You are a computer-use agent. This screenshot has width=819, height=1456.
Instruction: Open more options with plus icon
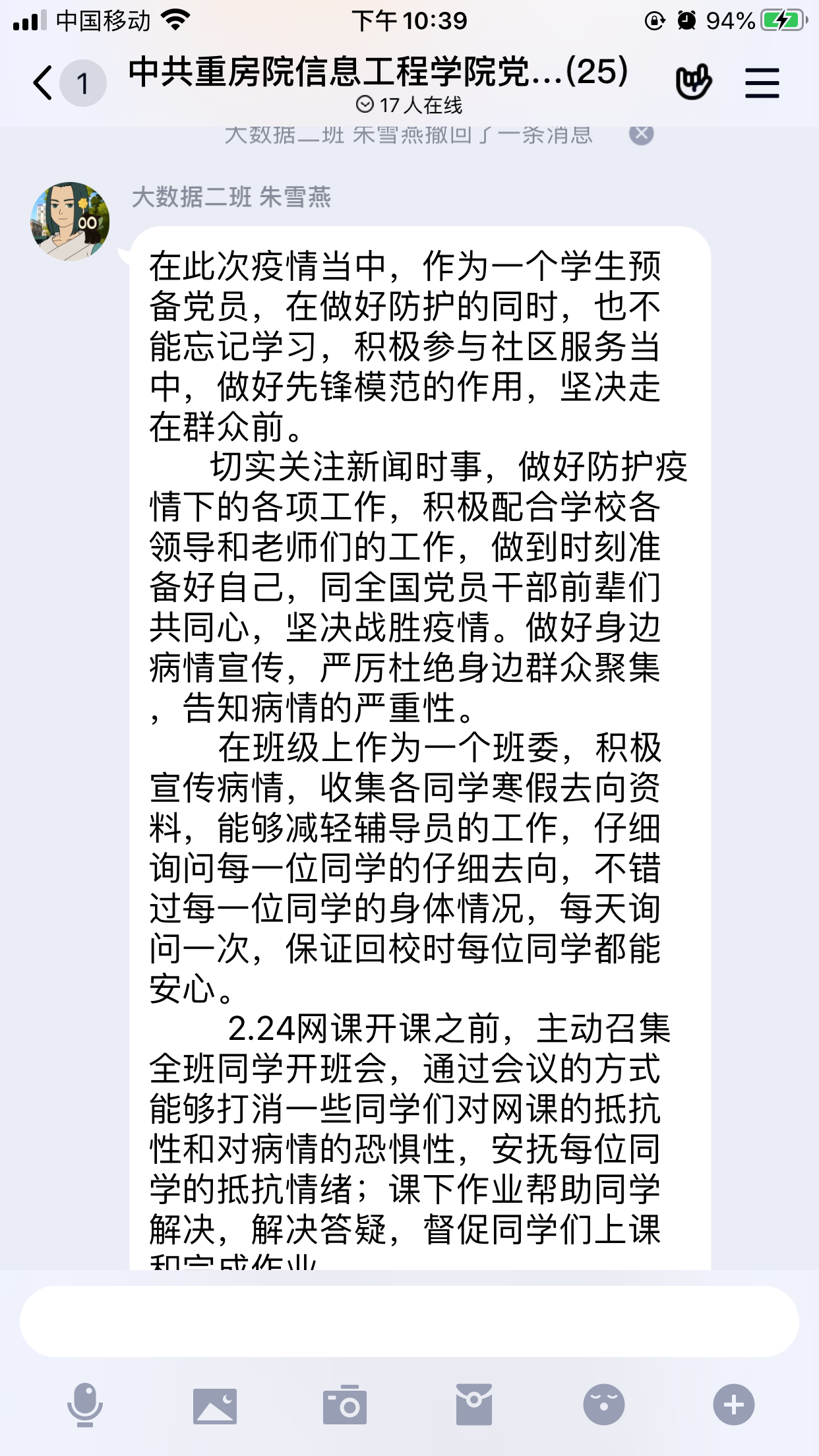733,1405
